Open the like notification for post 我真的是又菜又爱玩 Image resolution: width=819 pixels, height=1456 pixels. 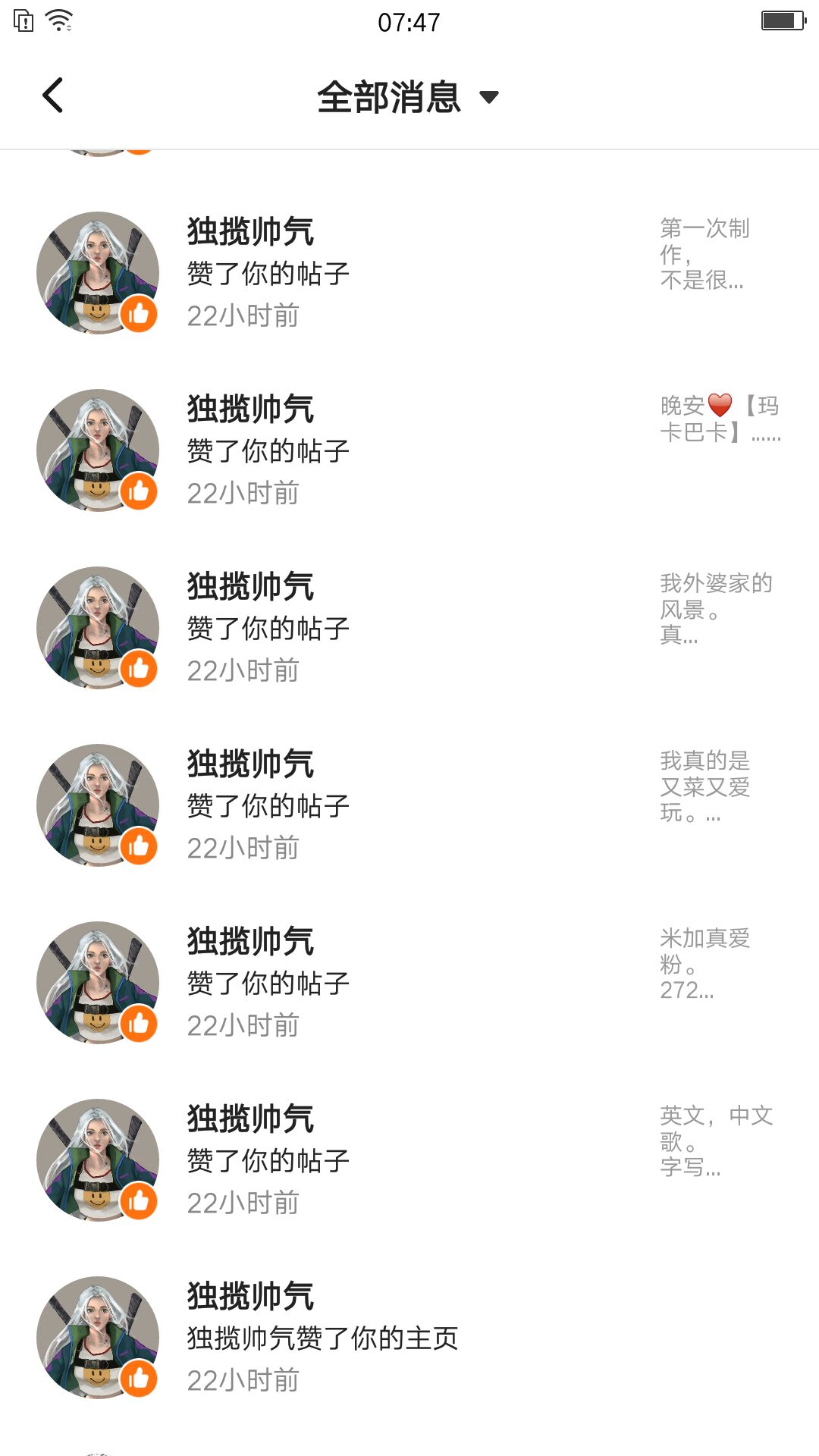click(409, 805)
